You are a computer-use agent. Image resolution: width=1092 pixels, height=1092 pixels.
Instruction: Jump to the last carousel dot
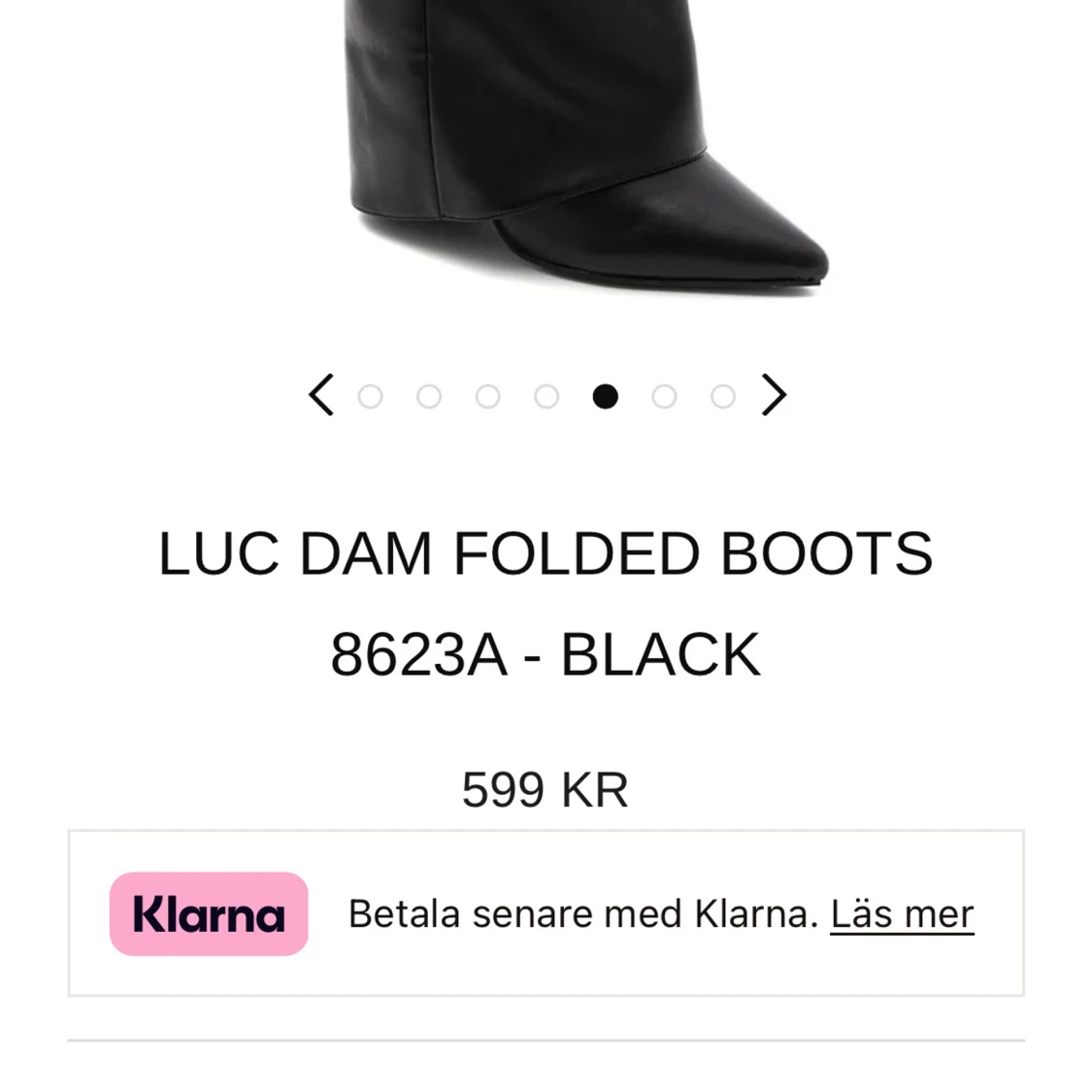[x=723, y=396]
